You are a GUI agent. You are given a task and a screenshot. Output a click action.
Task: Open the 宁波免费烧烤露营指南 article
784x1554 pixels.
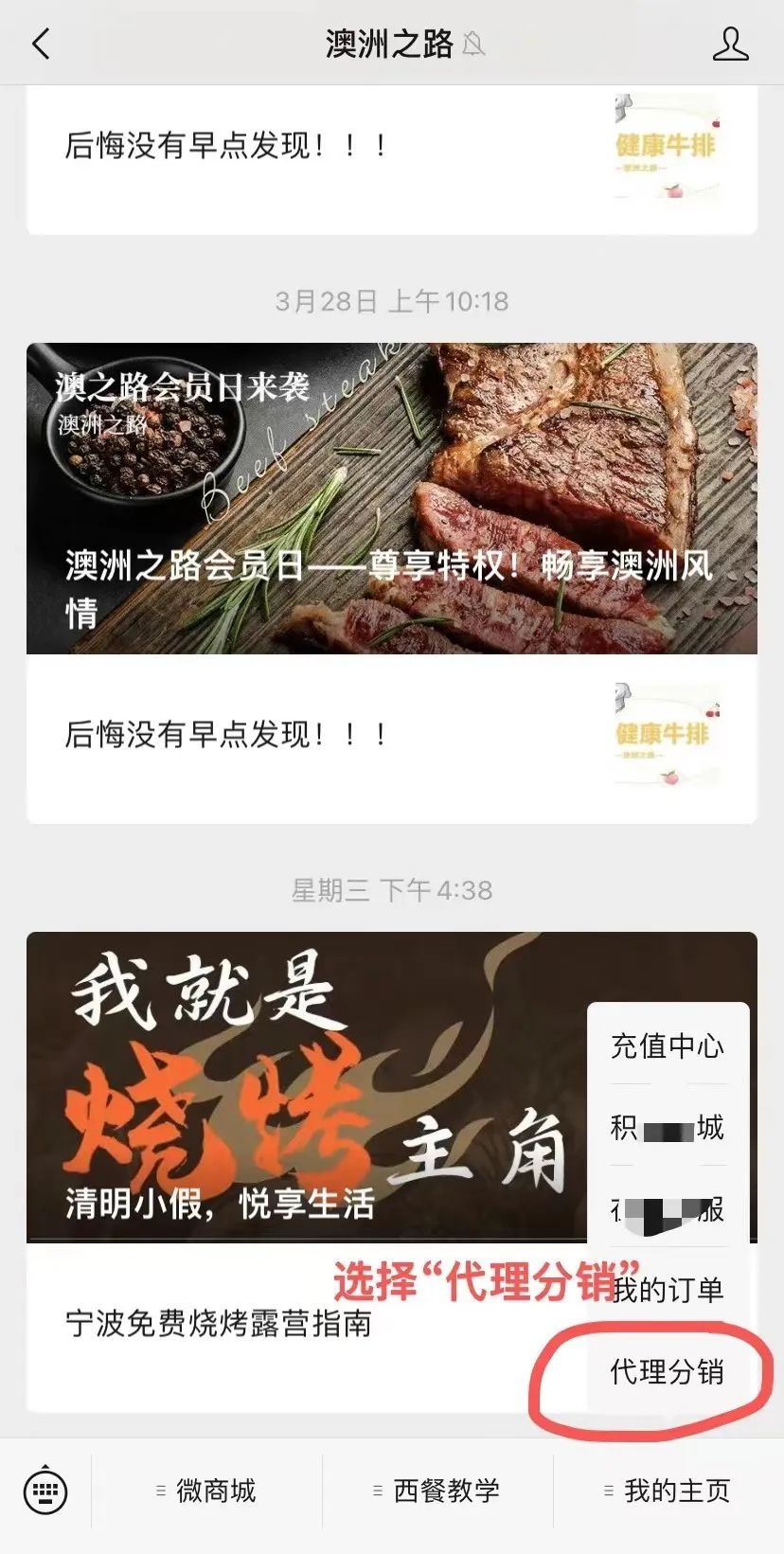[219, 1323]
